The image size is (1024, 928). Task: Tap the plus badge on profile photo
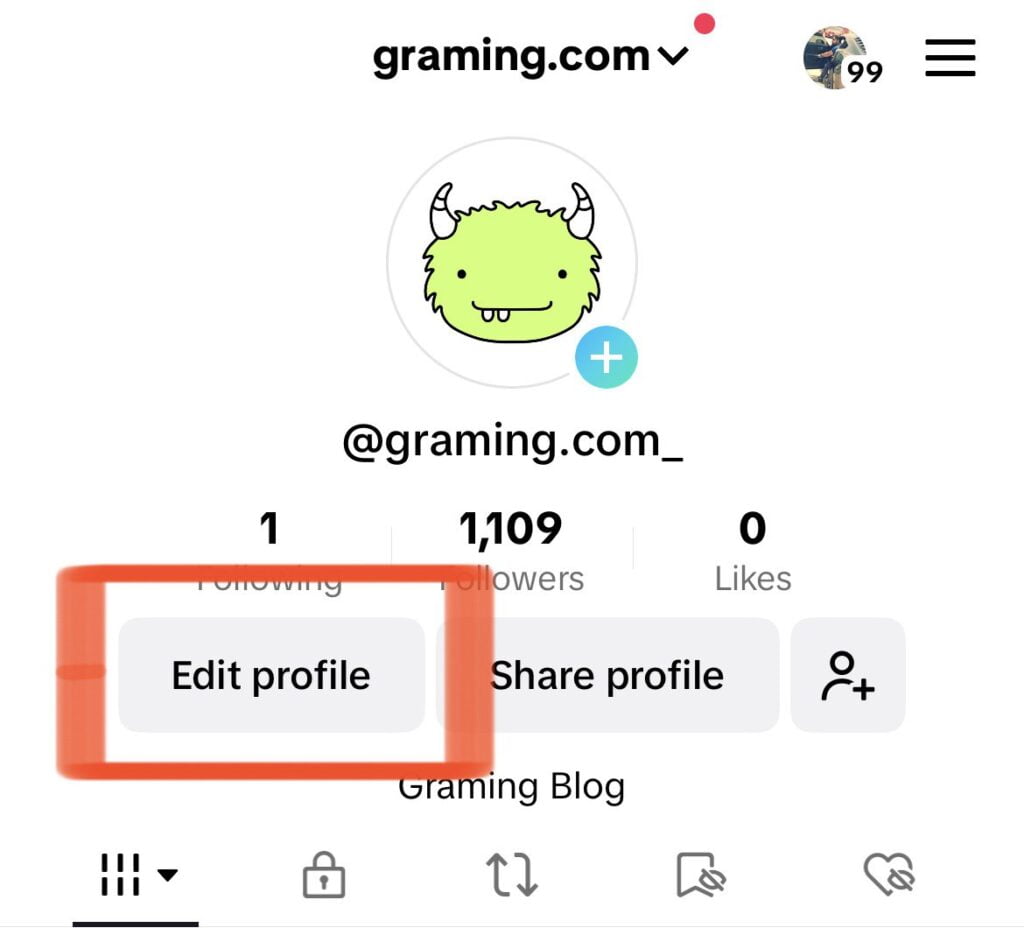[606, 357]
